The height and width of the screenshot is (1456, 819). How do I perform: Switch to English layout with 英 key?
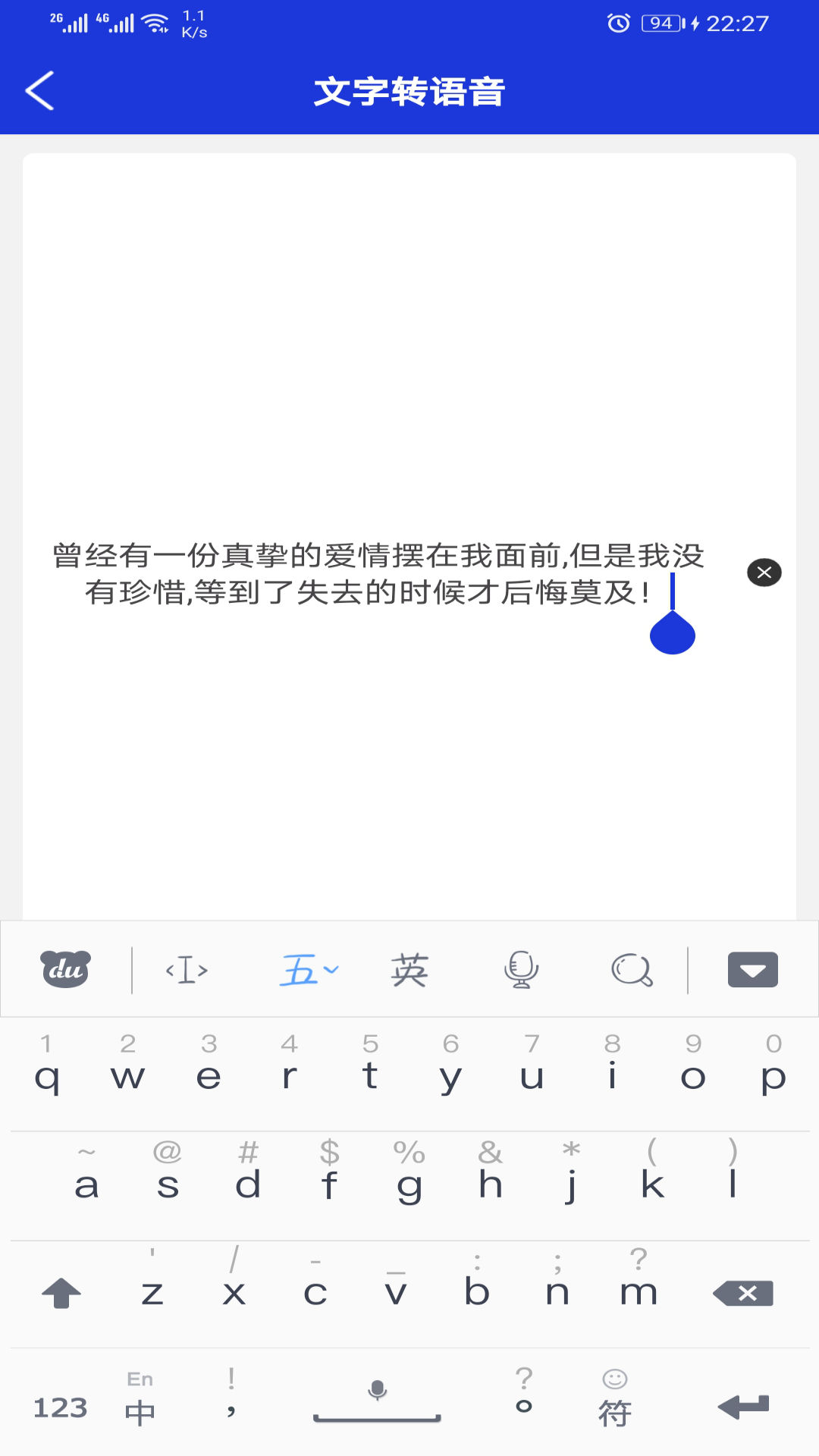click(409, 969)
